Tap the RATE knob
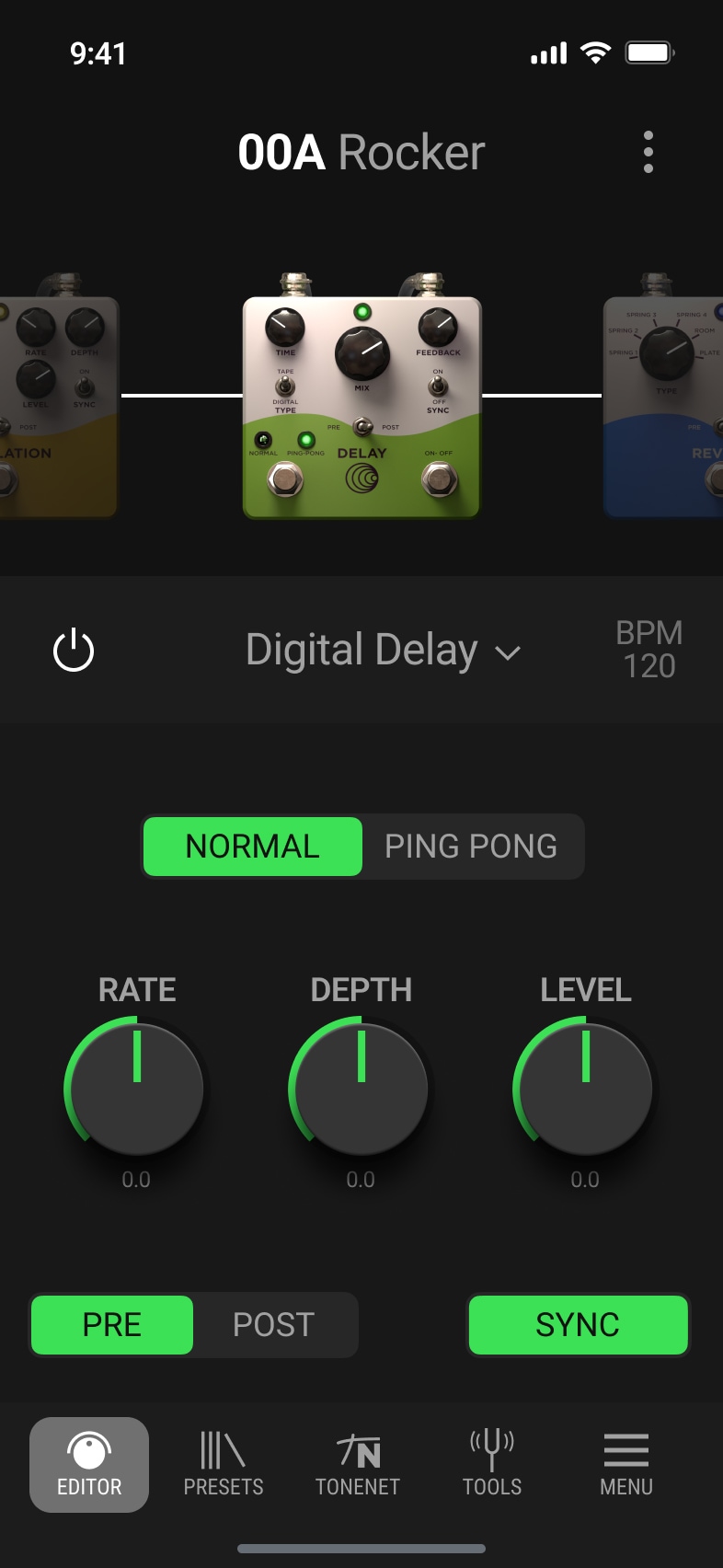The image size is (723, 1568). click(x=137, y=1089)
